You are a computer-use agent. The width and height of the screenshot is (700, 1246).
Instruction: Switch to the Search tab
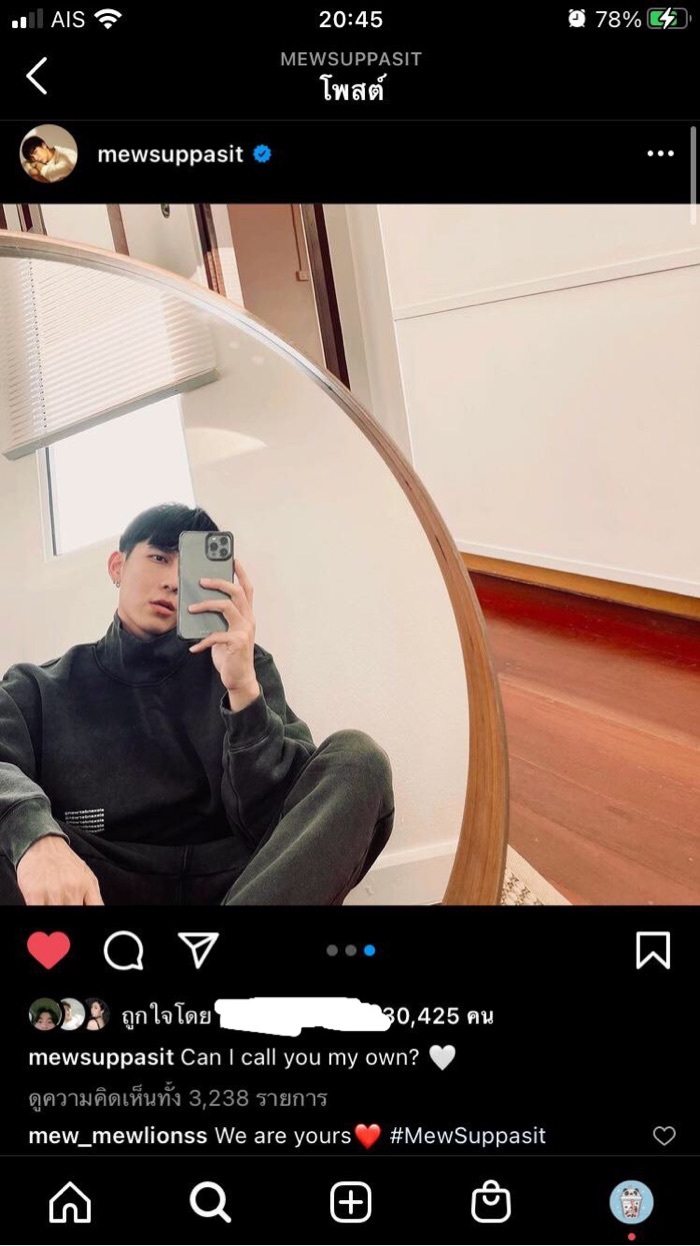coord(210,1203)
